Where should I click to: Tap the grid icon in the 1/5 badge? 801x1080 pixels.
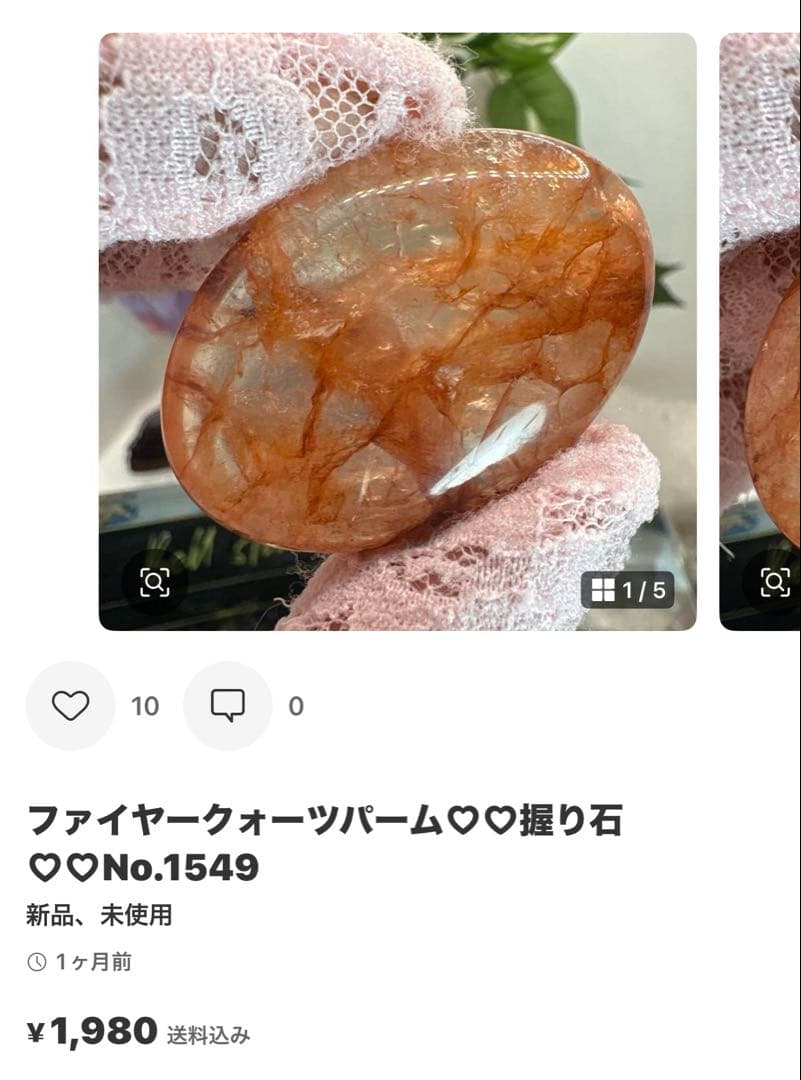pyautogui.click(x=601, y=590)
